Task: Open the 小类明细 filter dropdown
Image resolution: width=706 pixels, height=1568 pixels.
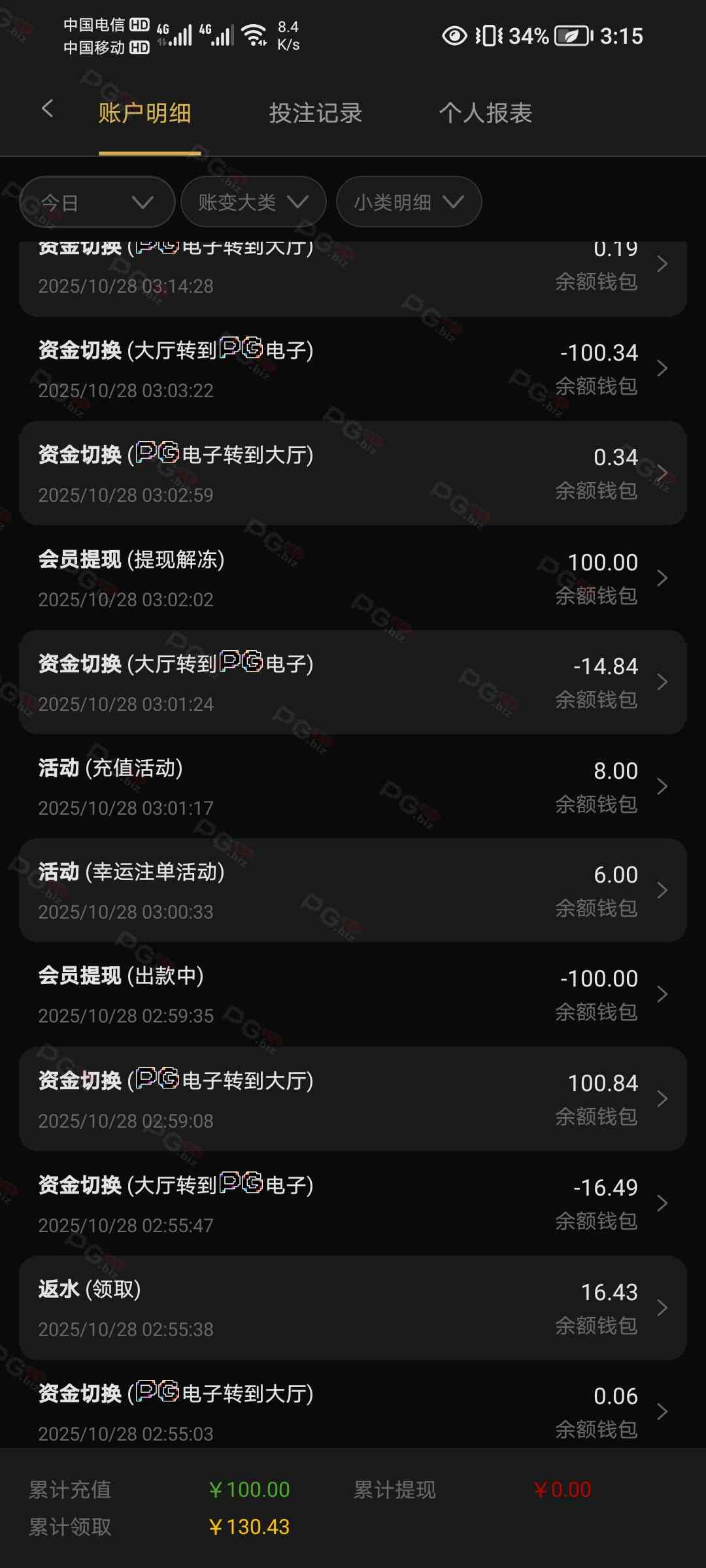Action: coord(409,202)
